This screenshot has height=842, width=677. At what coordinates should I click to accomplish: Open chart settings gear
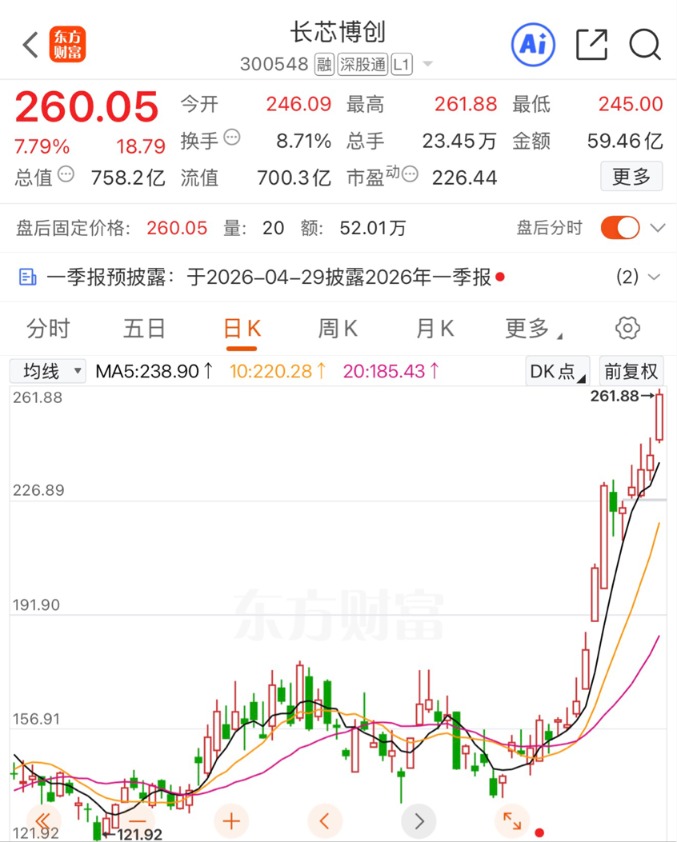627,329
